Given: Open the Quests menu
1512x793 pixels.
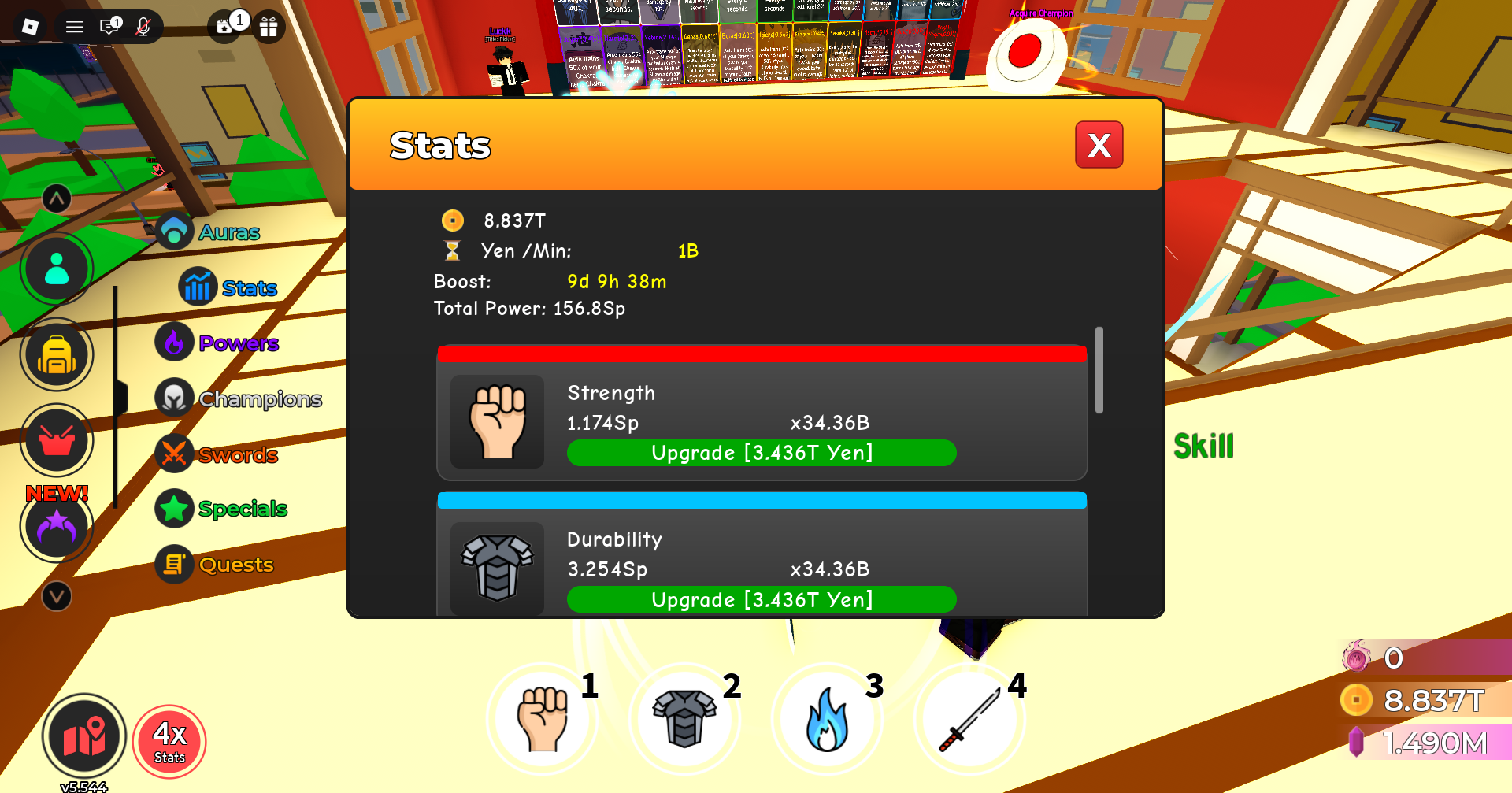Looking at the screenshot, I should point(215,565).
